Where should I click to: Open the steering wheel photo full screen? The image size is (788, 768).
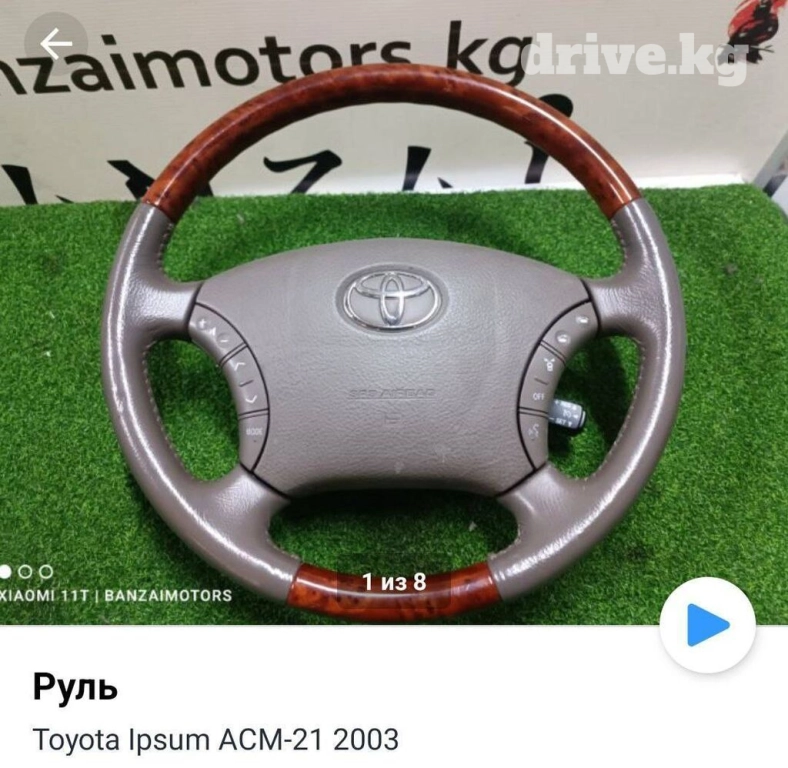coord(394,340)
